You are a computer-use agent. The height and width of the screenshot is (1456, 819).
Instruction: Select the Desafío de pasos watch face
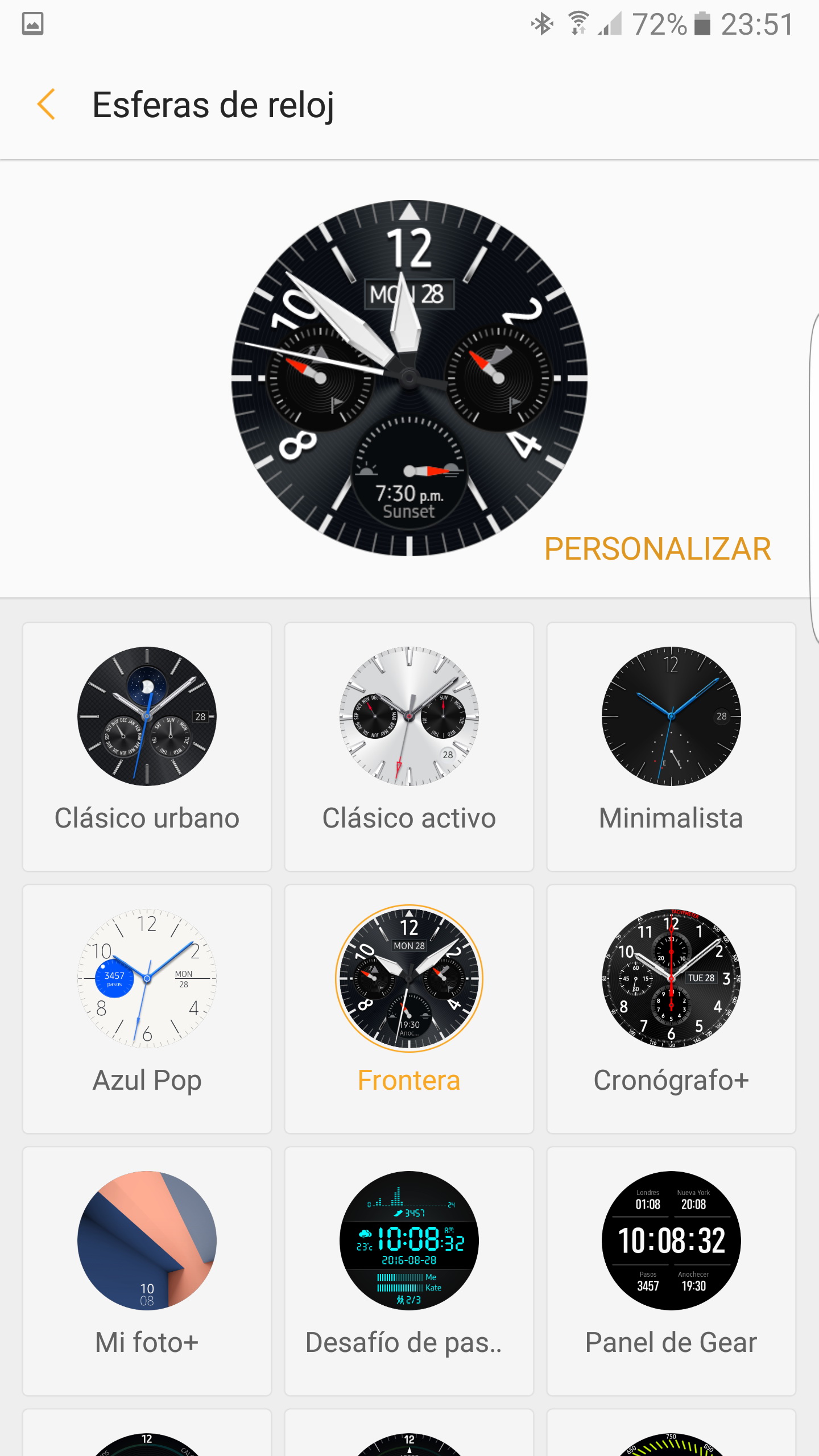click(409, 1269)
